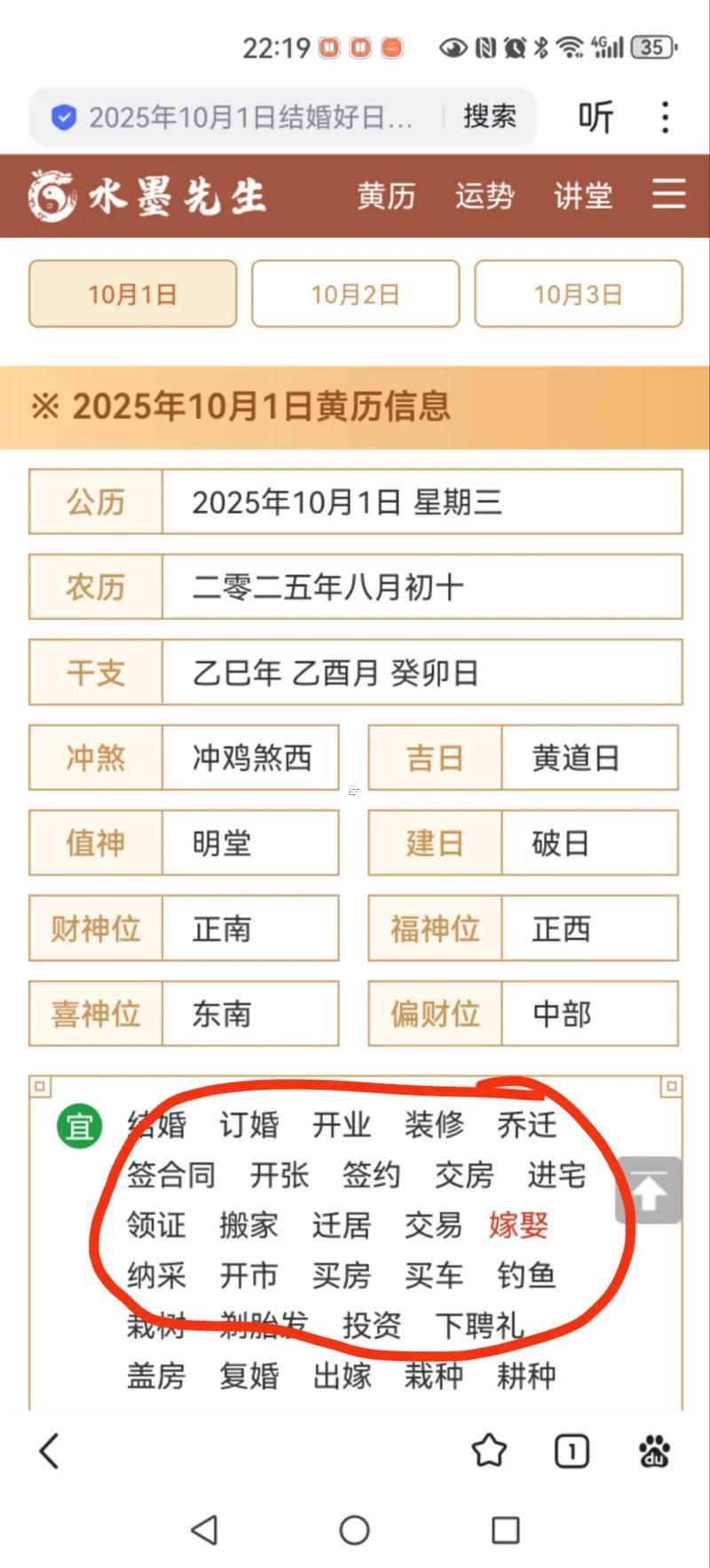The width and height of the screenshot is (710, 1568).
Task: Tap the scroll-to-top arrow button
Action: coord(649,1191)
